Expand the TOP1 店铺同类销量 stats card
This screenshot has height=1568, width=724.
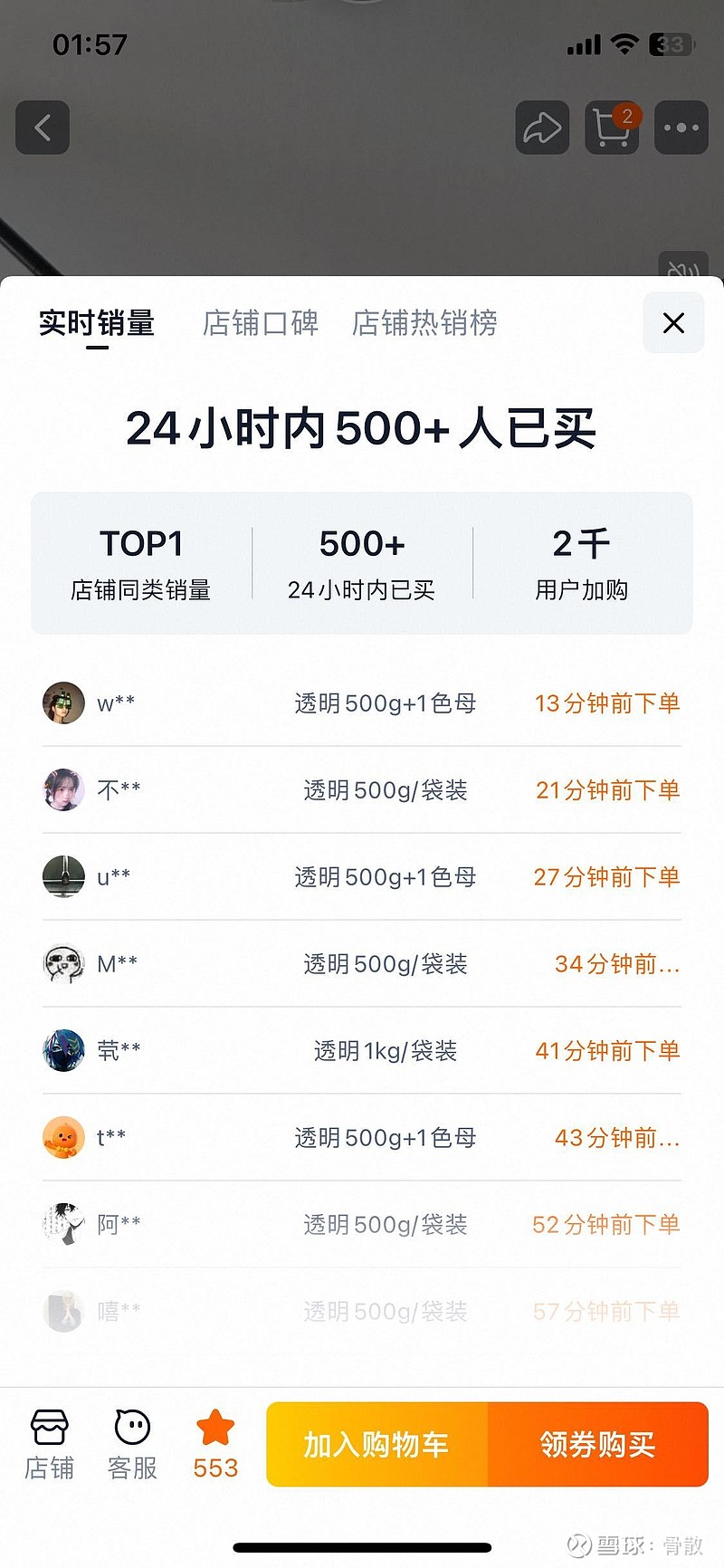point(141,561)
